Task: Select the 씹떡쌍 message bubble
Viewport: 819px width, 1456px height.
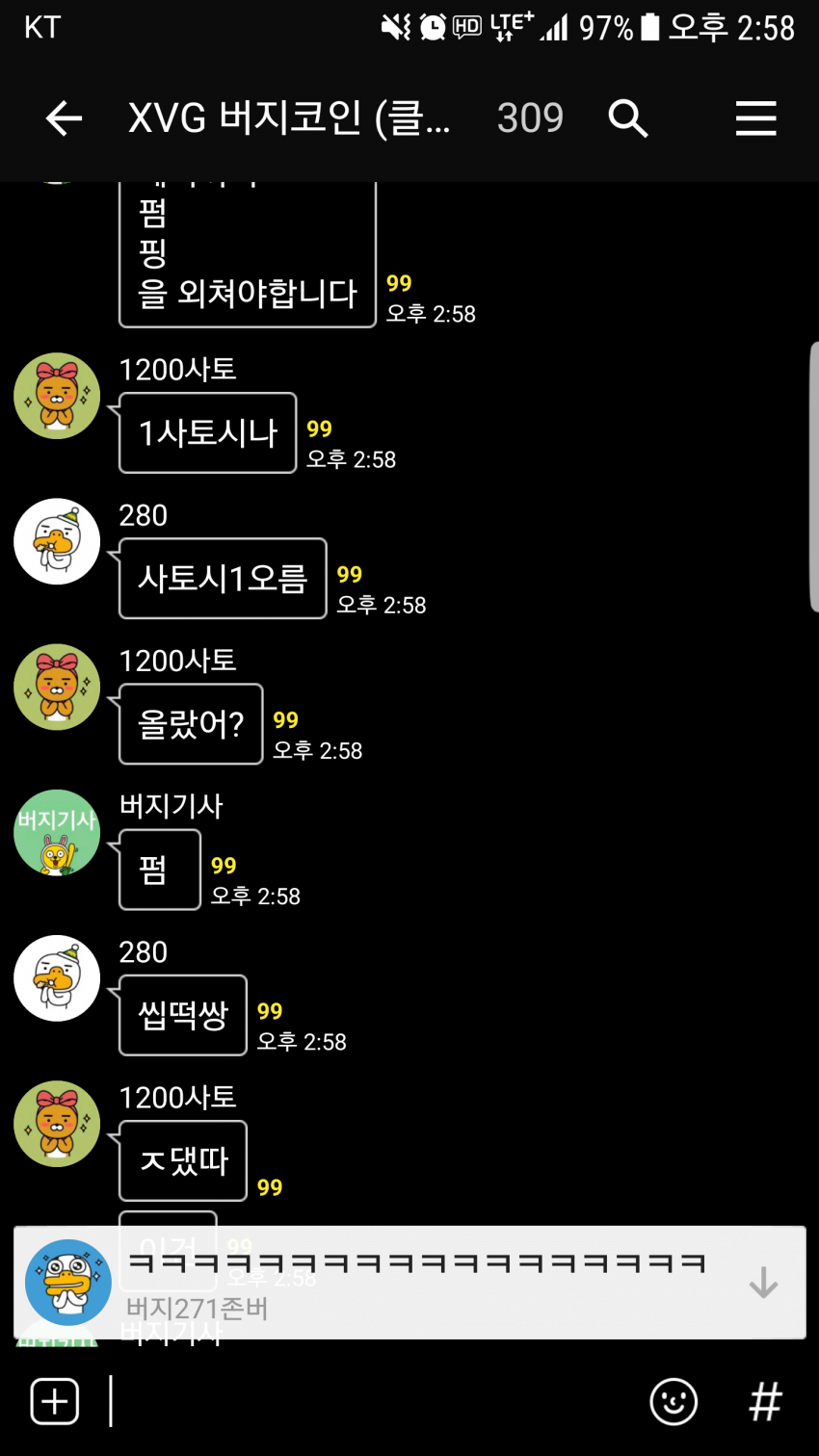Action: click(182, 1015)
